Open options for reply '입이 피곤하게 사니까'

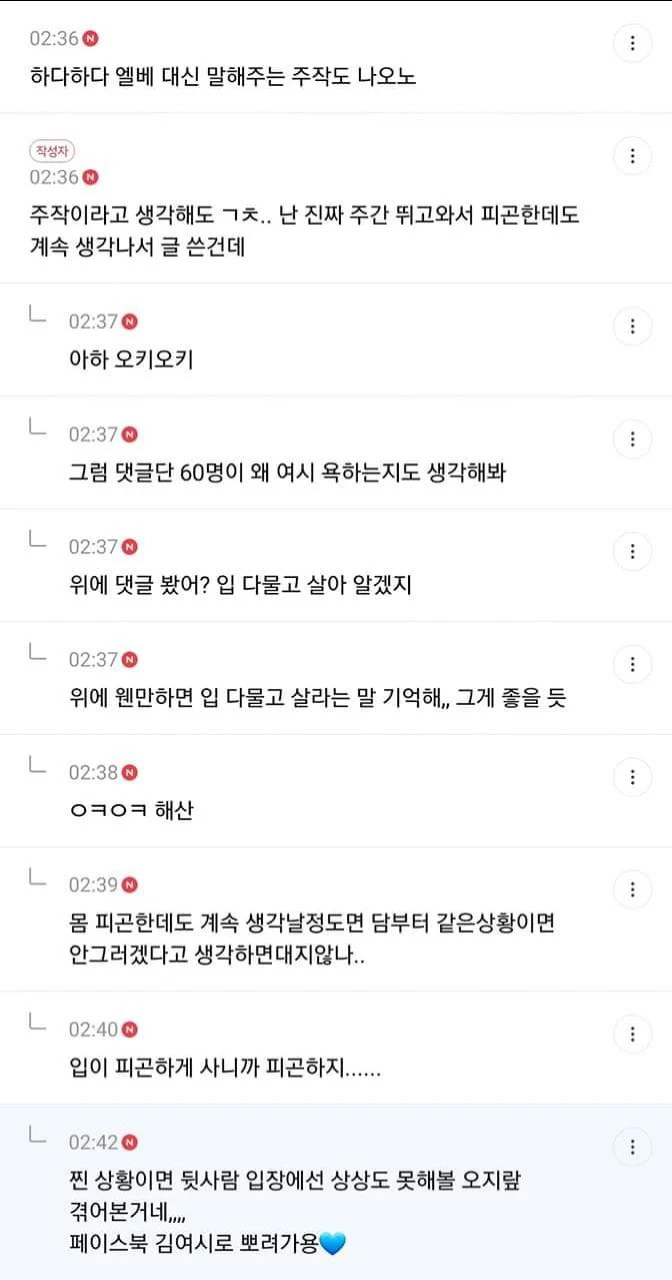pos(632,1034)
